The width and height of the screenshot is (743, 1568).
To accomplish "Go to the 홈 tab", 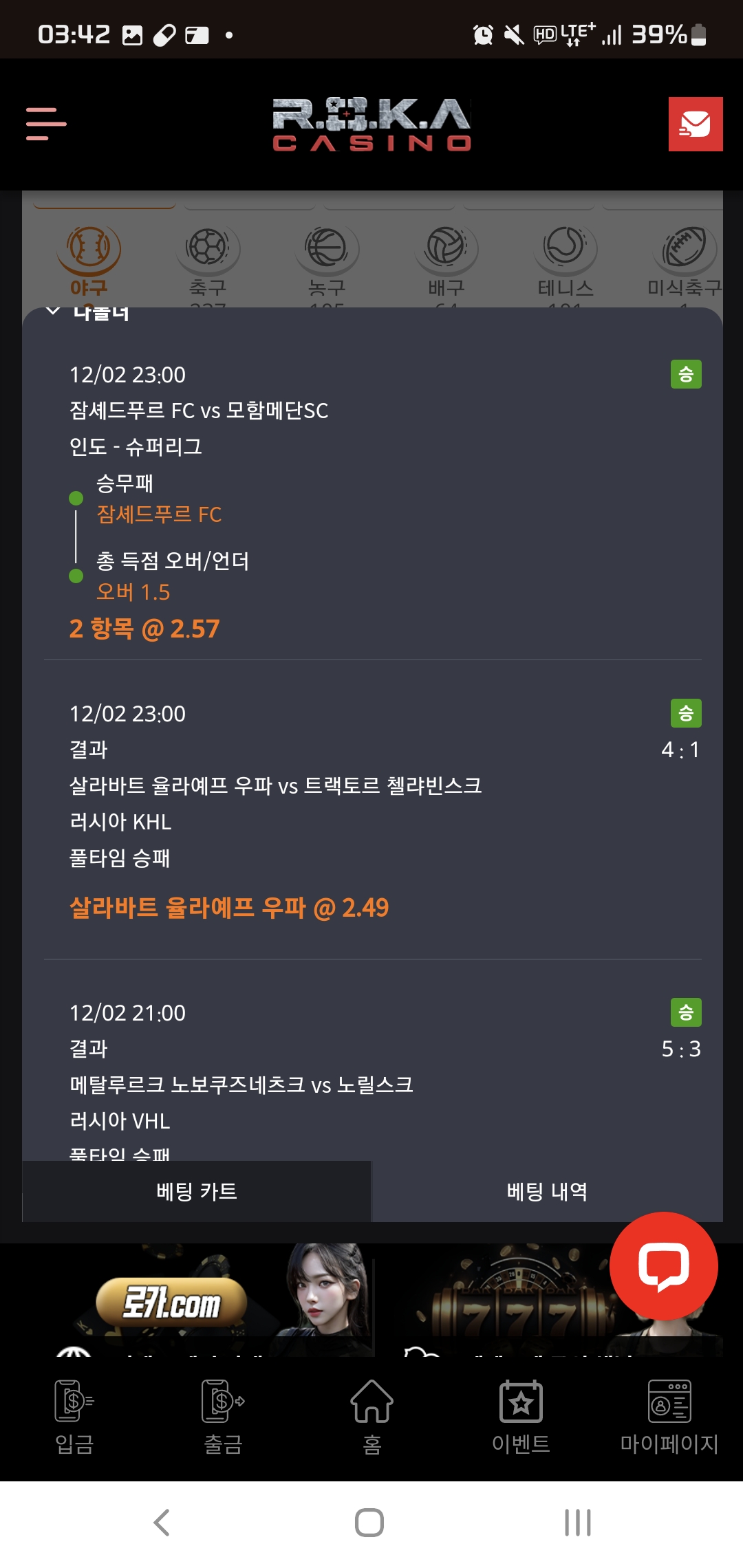I will click(x=371, y=1417).
